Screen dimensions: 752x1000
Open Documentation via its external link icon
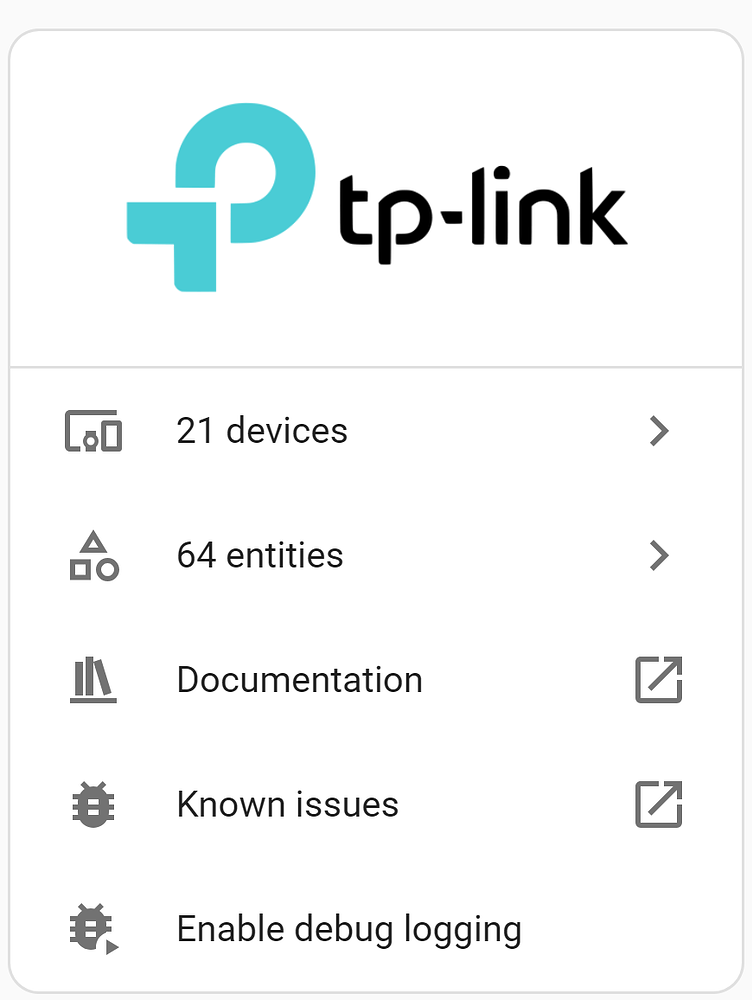(x=659, y=679)
